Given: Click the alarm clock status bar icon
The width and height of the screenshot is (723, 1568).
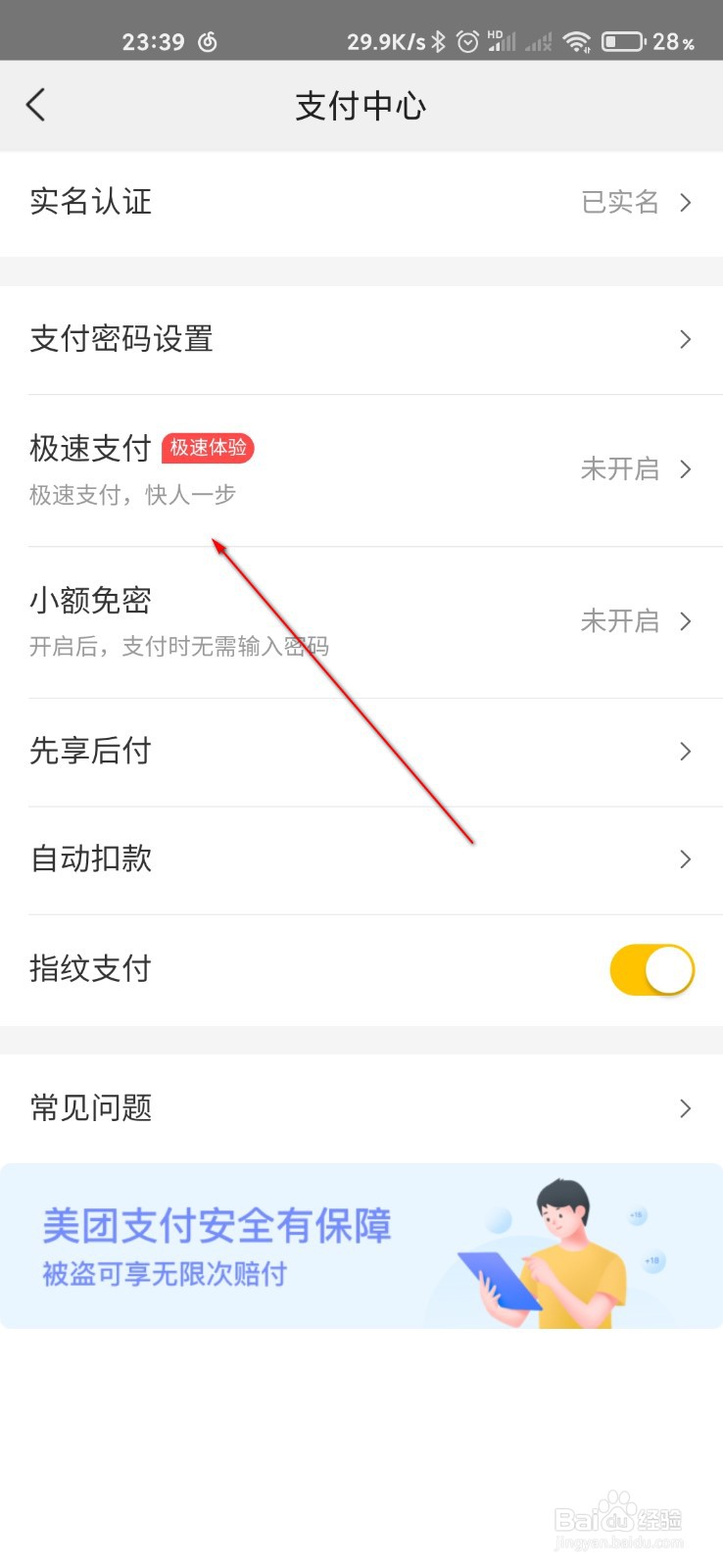Looking at the screenshot, I should (467, 41).
